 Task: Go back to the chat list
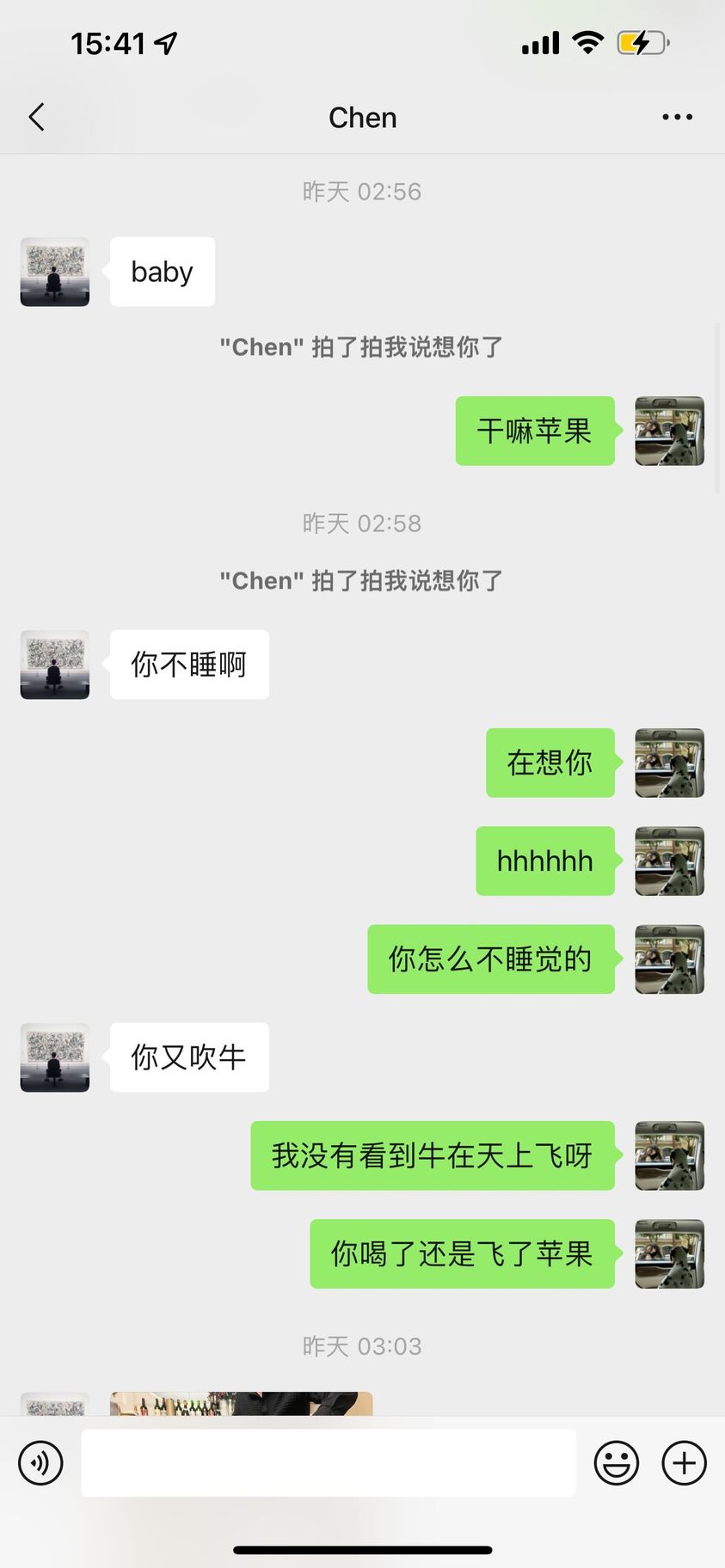point(36,117)
